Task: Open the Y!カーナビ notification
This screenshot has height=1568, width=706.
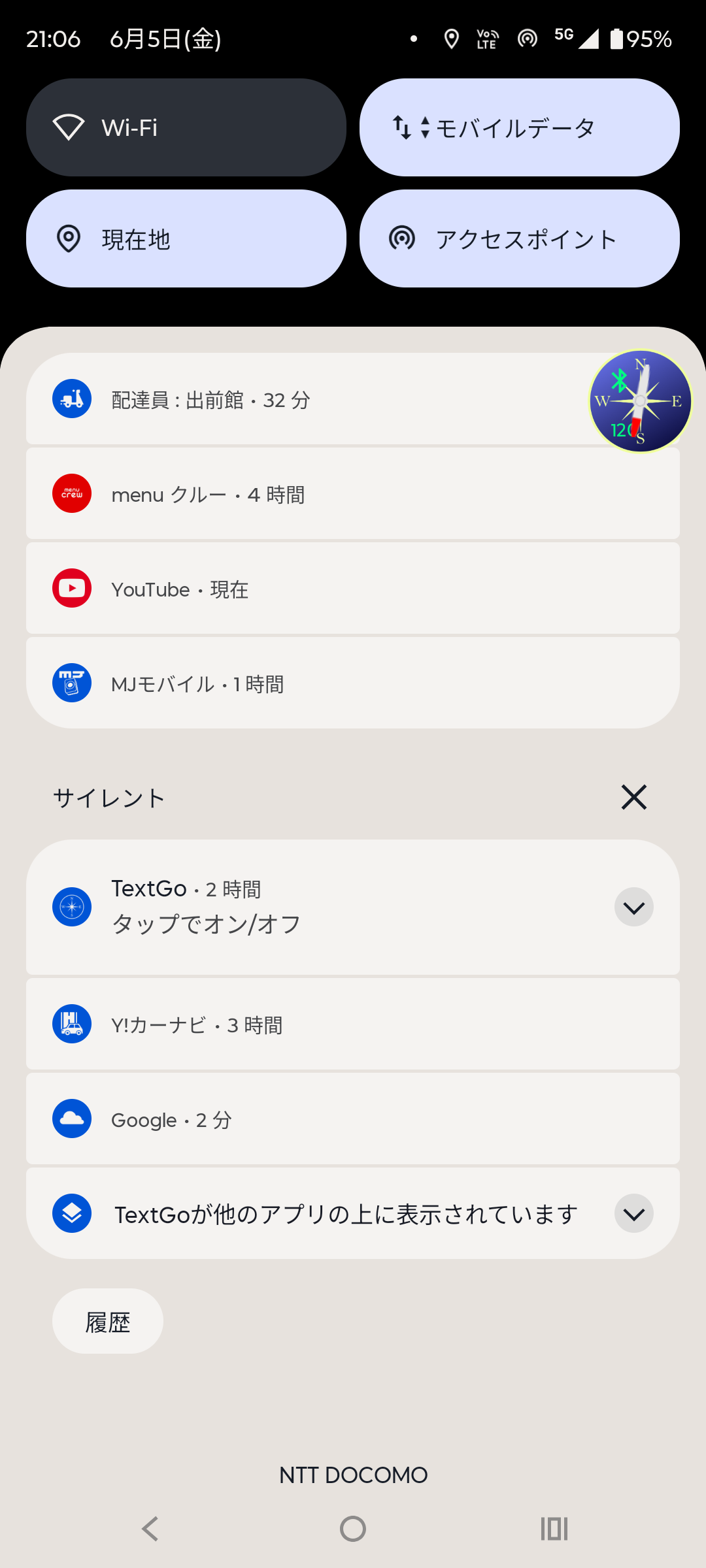Action: click(x=353, y=1024)
